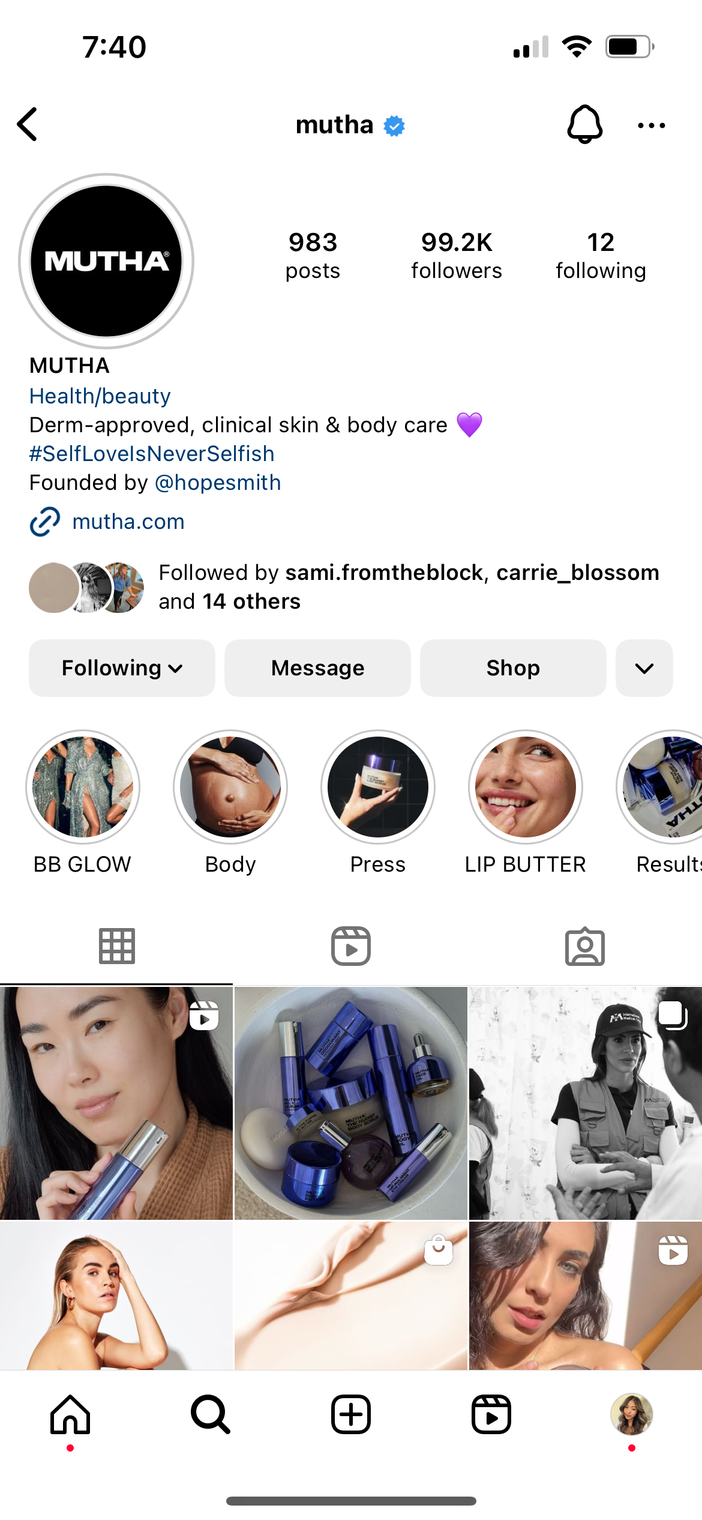The image size is (702, 1520).
Task: View the Press story highlight
Action: coord(378,788)
